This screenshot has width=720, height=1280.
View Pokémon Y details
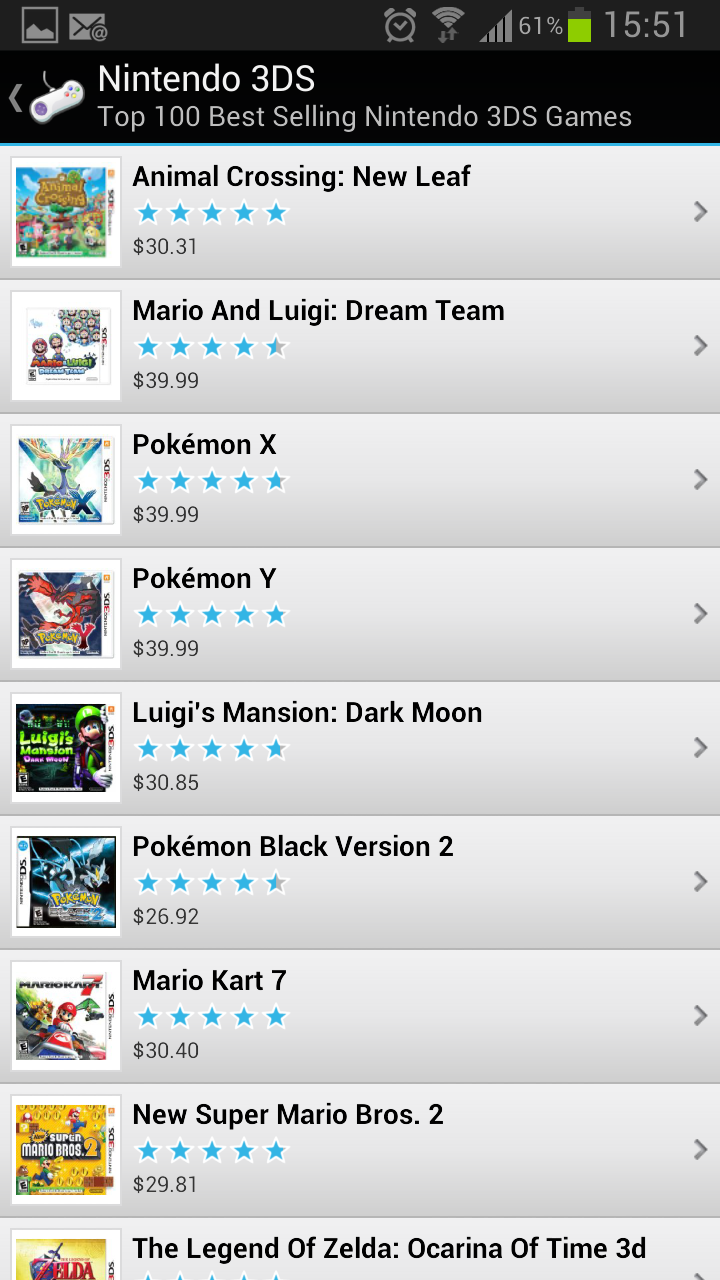360,614
